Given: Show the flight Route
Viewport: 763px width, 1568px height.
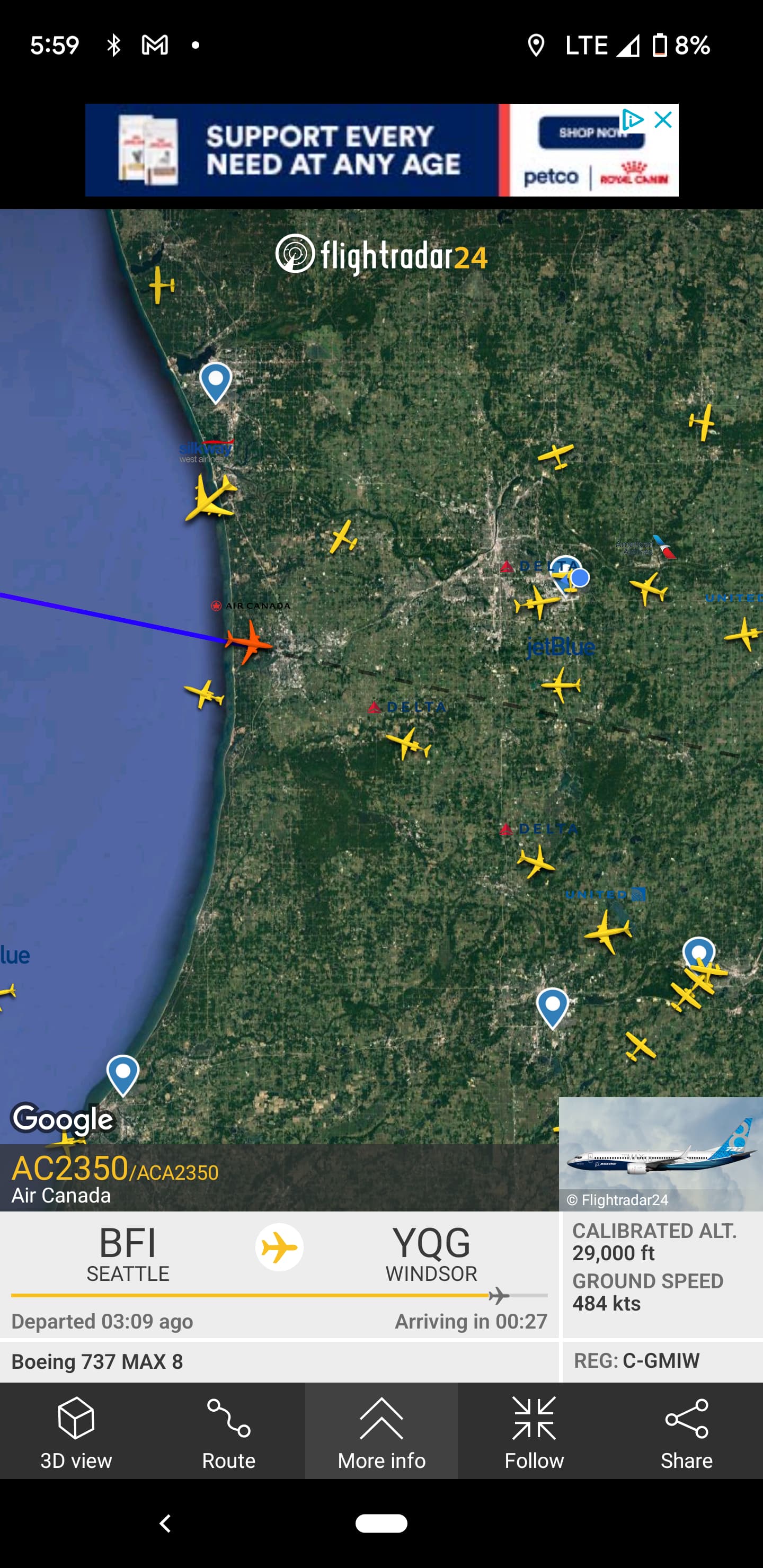Looking at the screenshot, I should pos(228,1430).
